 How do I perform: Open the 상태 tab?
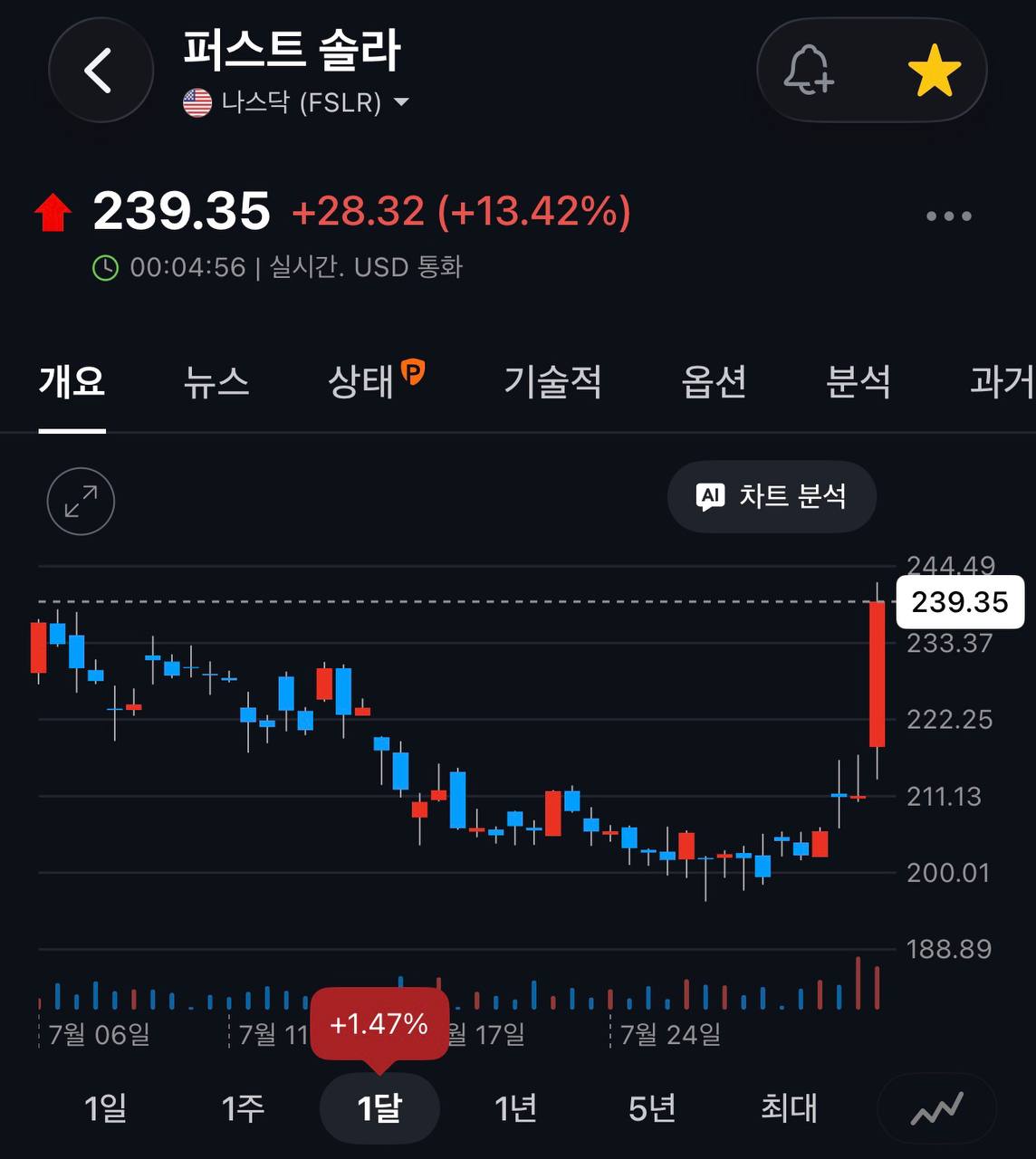375,381
